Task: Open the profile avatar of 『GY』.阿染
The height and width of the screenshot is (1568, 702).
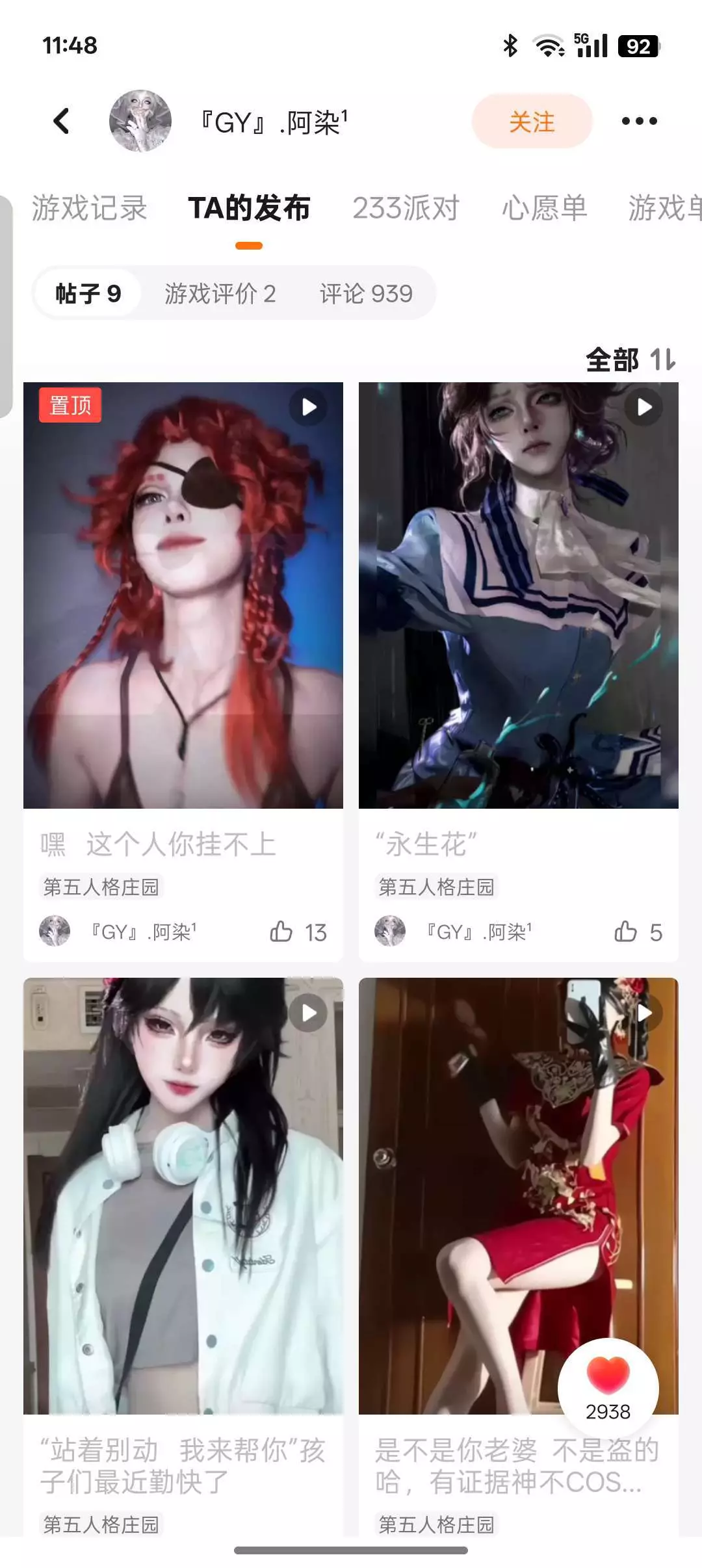Action: click(140, 121)
